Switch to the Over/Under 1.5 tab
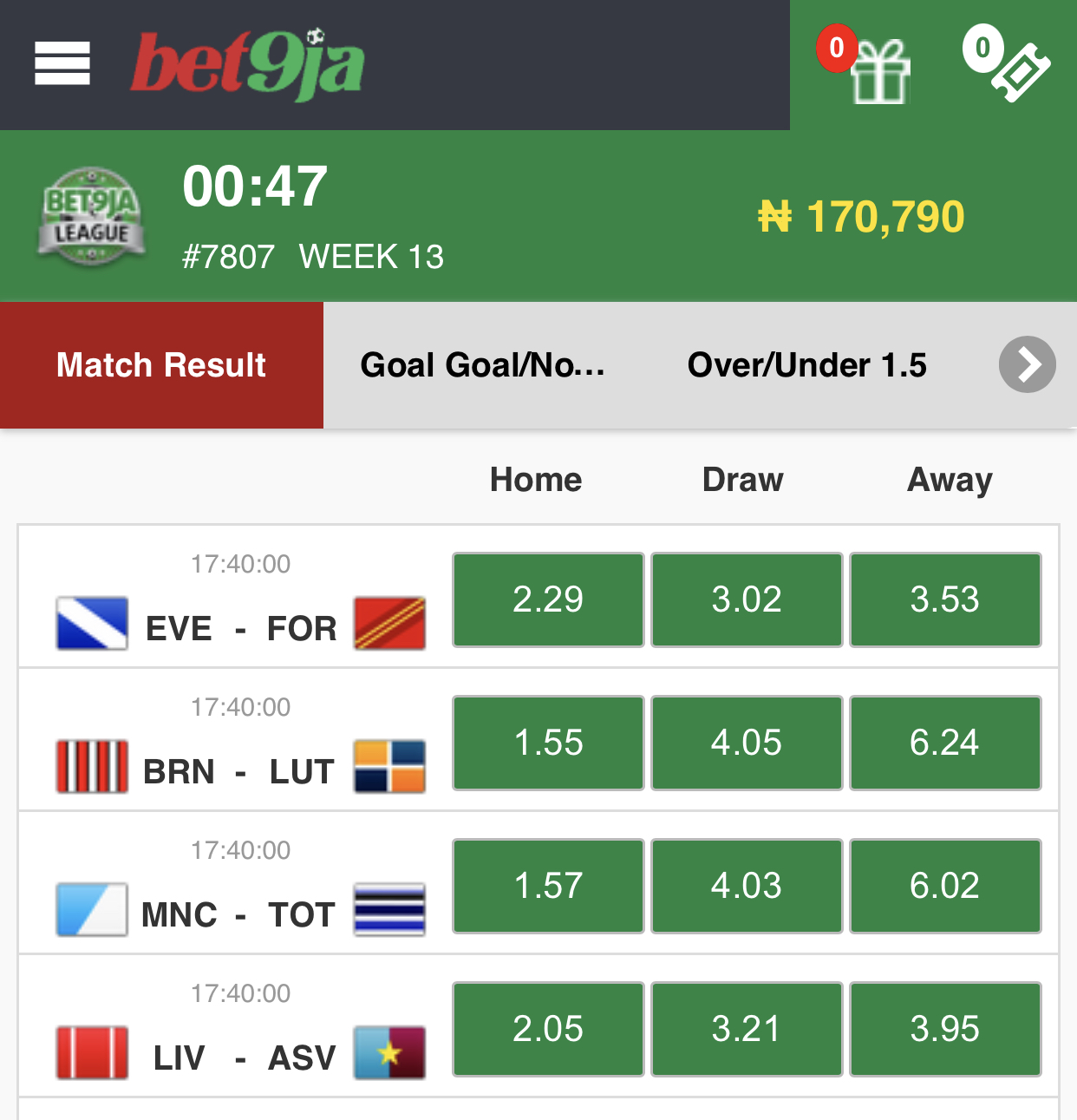This screenshot has height=1120, width=1077. (806, 365)
